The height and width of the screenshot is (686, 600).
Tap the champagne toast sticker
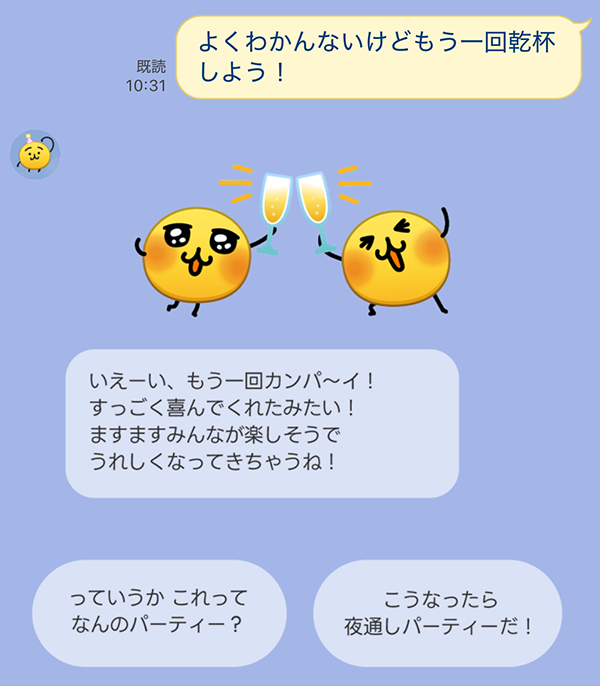pyautogui.click(x=292, y=241)
